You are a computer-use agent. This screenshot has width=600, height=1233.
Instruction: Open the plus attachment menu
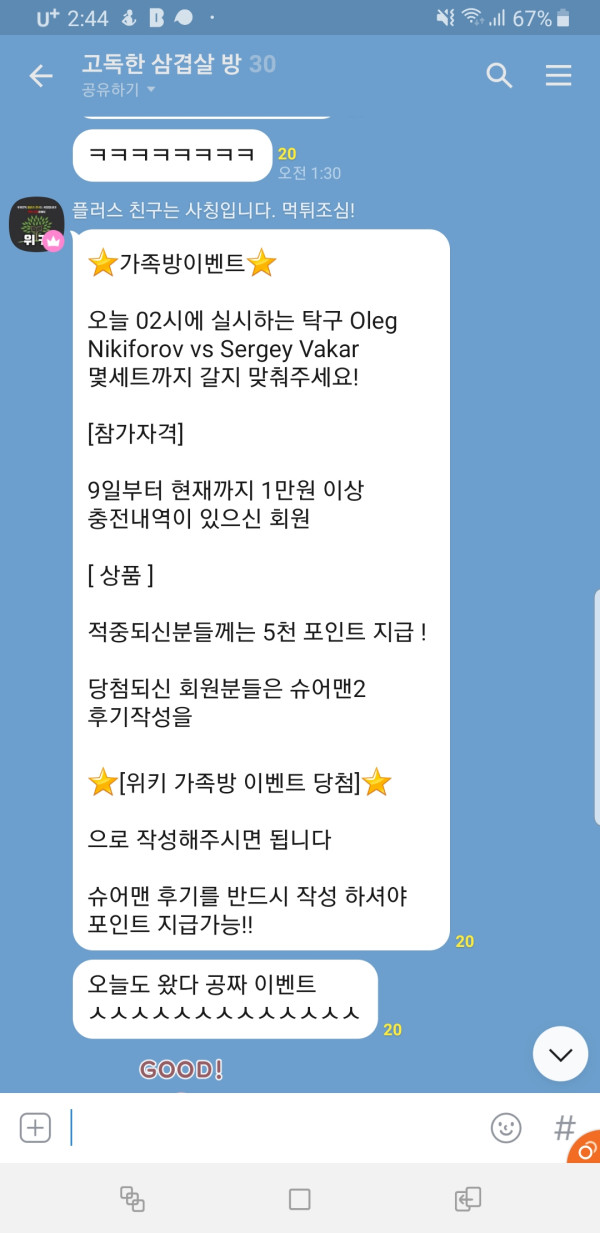[35, 1128]
